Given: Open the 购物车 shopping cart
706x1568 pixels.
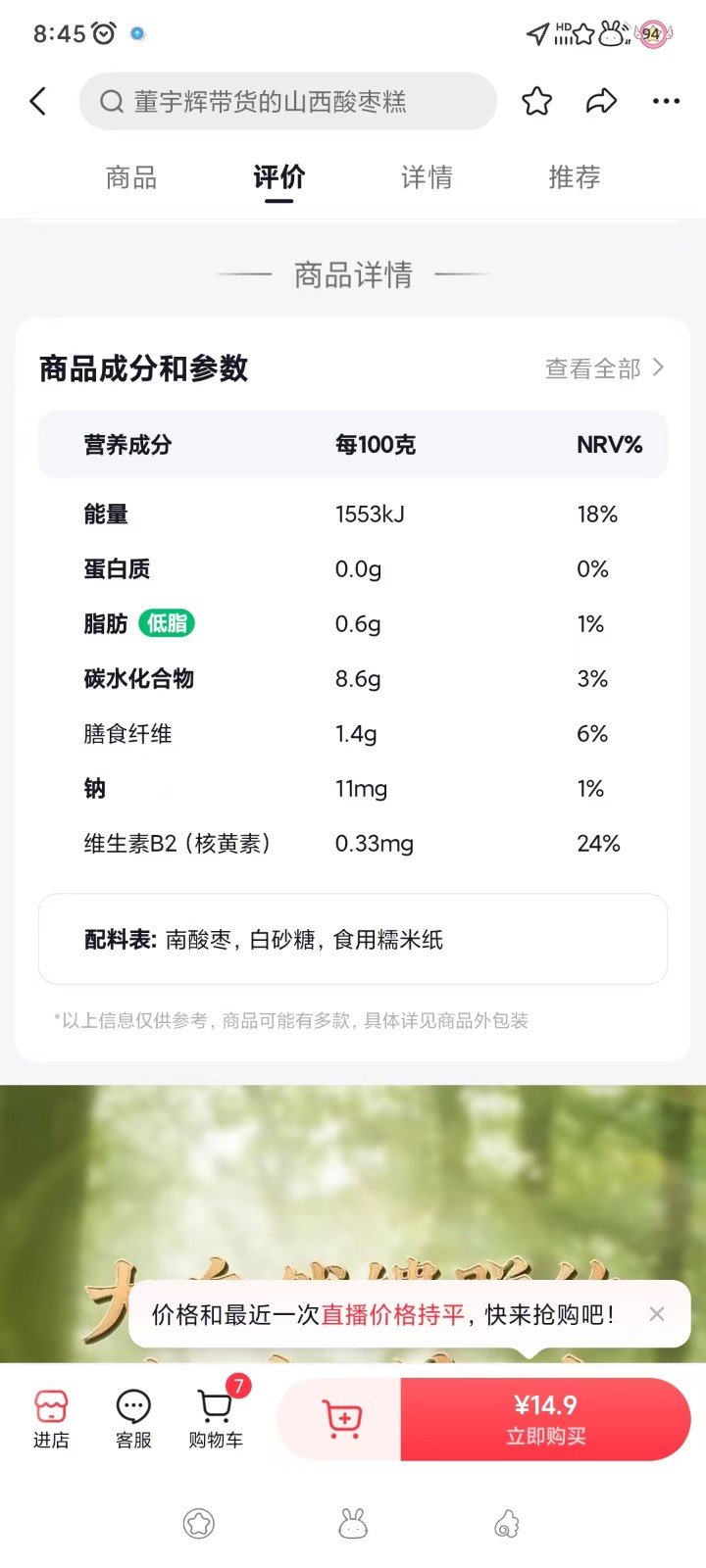Looking at the screenshot, I should click(216, 1418).
